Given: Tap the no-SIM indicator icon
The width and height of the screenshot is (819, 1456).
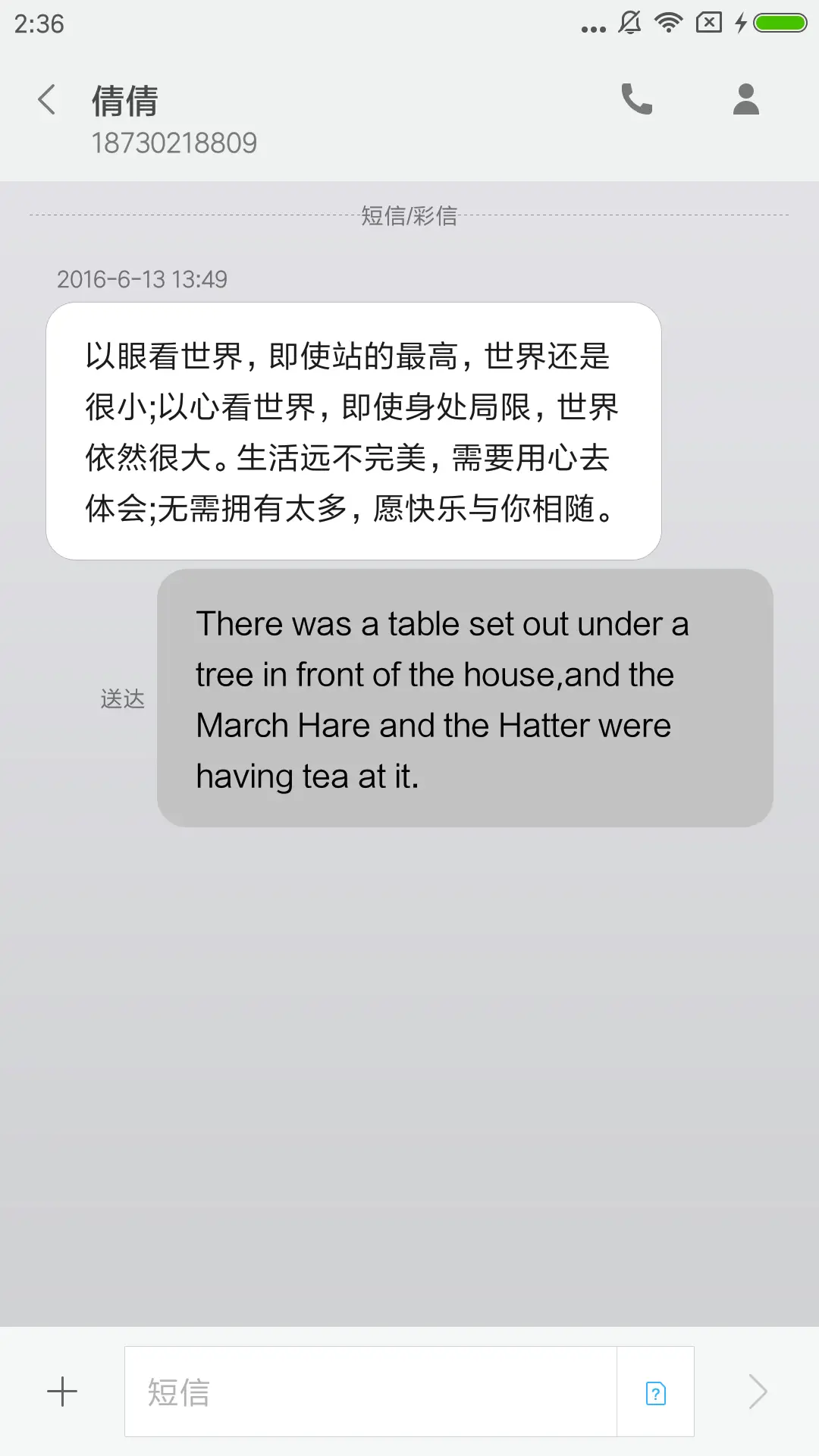Looking at the screenshot, I should tap(708, 21).
